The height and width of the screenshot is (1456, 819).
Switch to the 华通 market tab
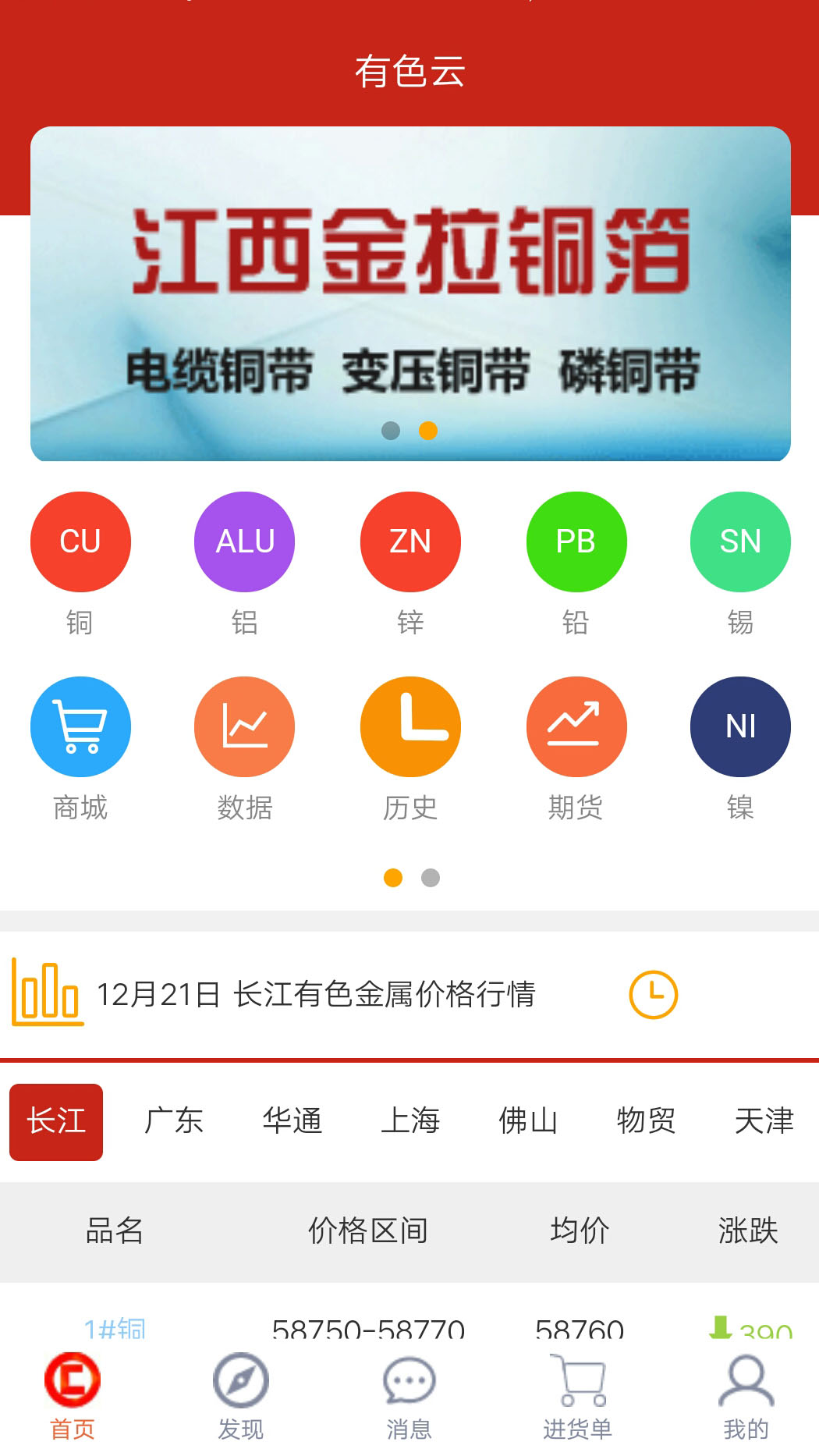click(x=292, y=1121)
